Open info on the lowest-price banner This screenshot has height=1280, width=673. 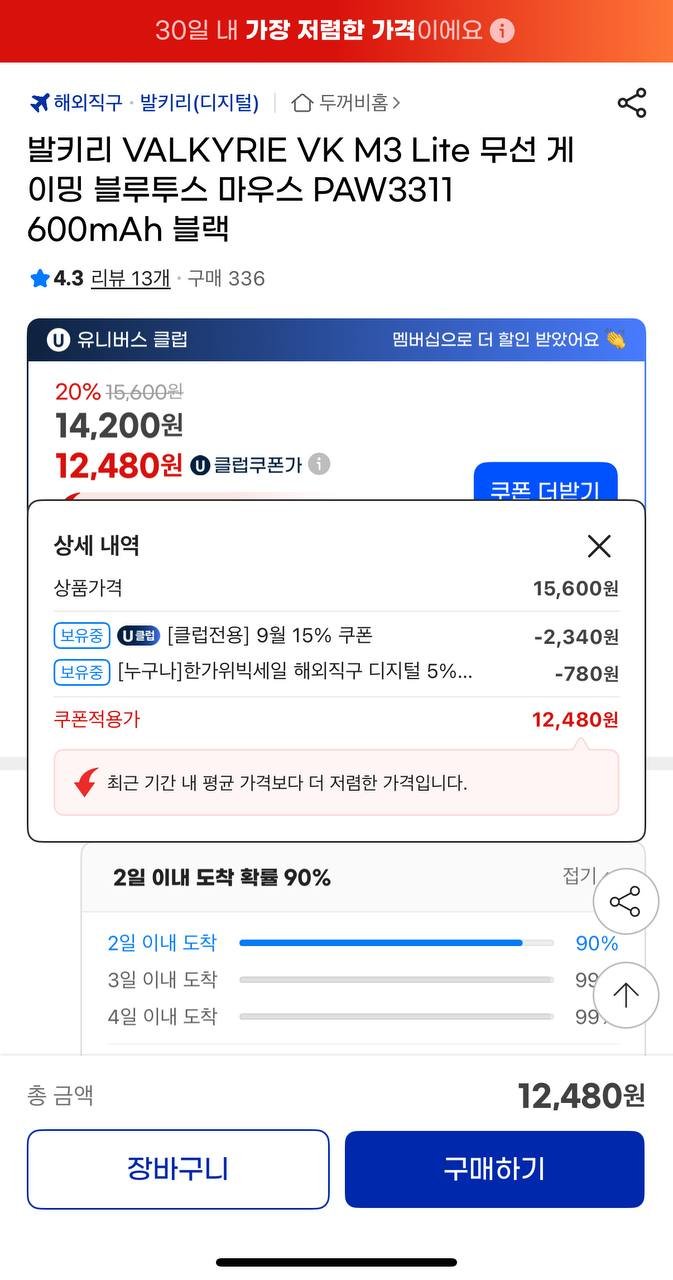503,31
